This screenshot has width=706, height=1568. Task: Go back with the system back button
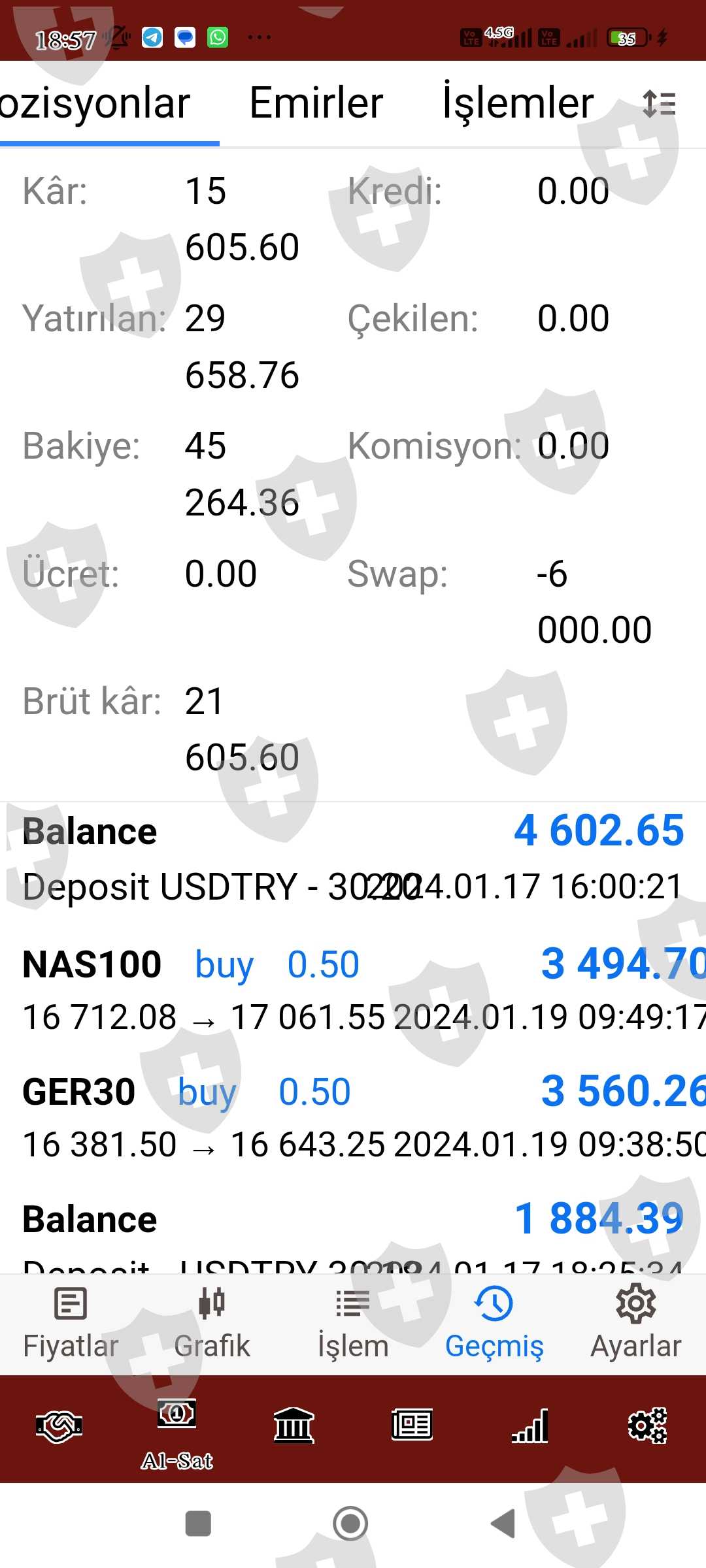click(503, 1524)
